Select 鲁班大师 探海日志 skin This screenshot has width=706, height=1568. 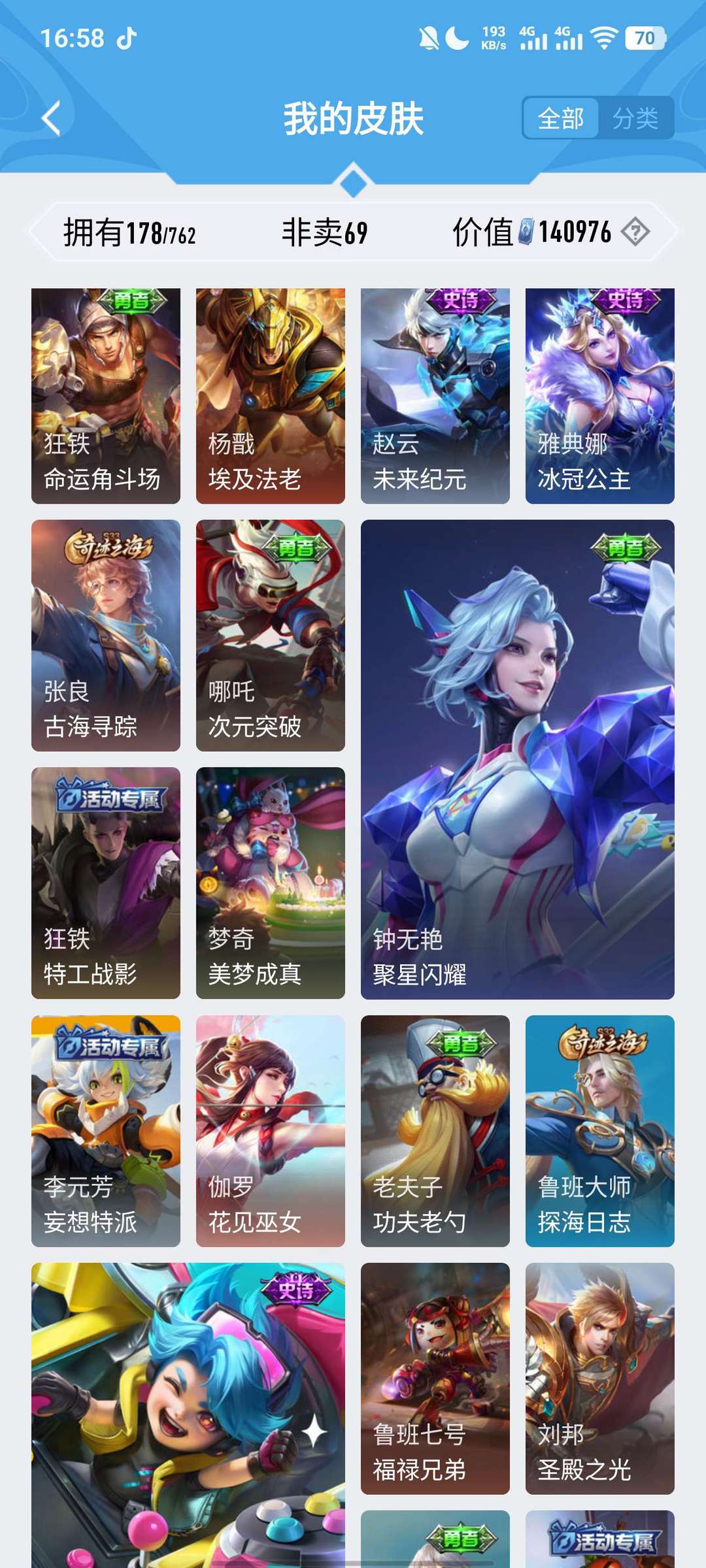pos(599,1130)
